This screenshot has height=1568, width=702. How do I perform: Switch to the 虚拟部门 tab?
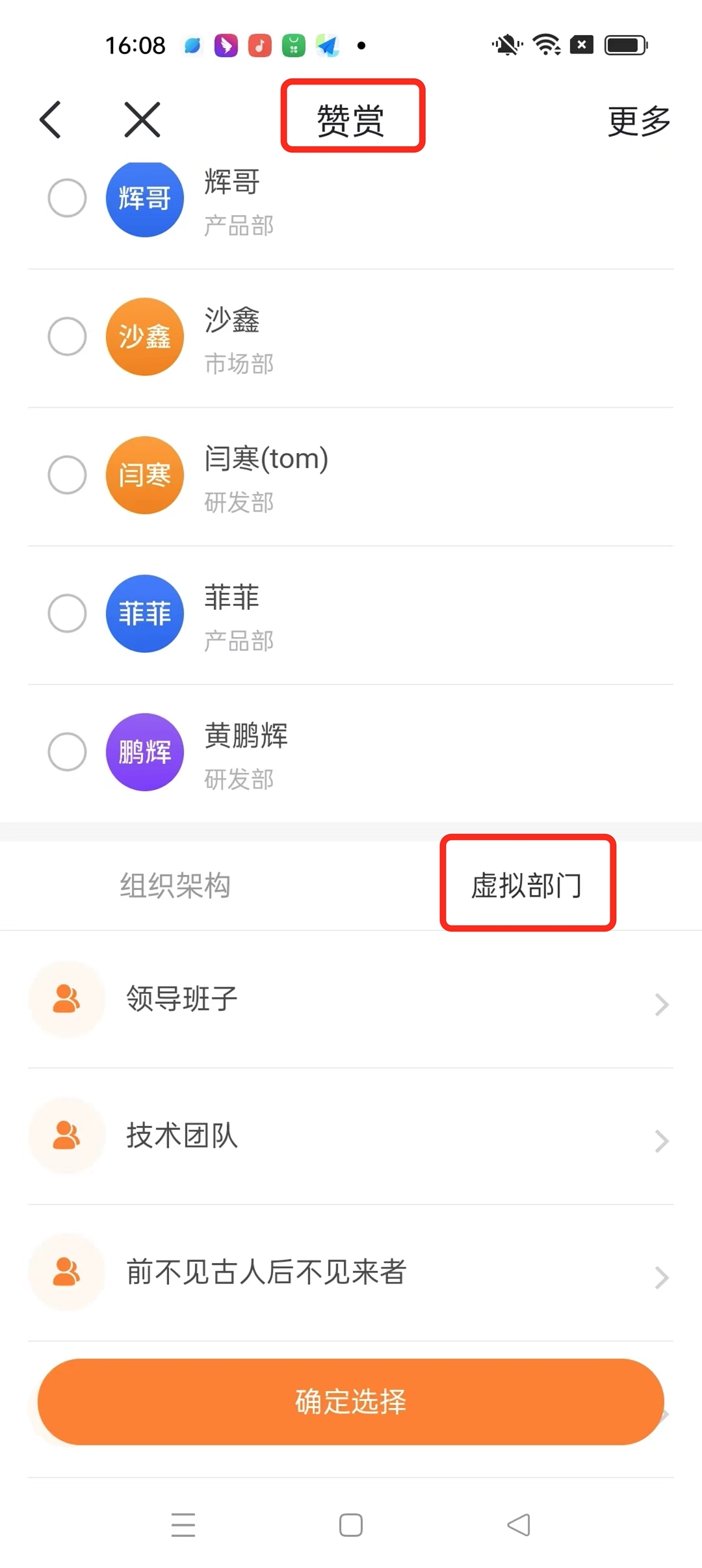pos(526,885)
